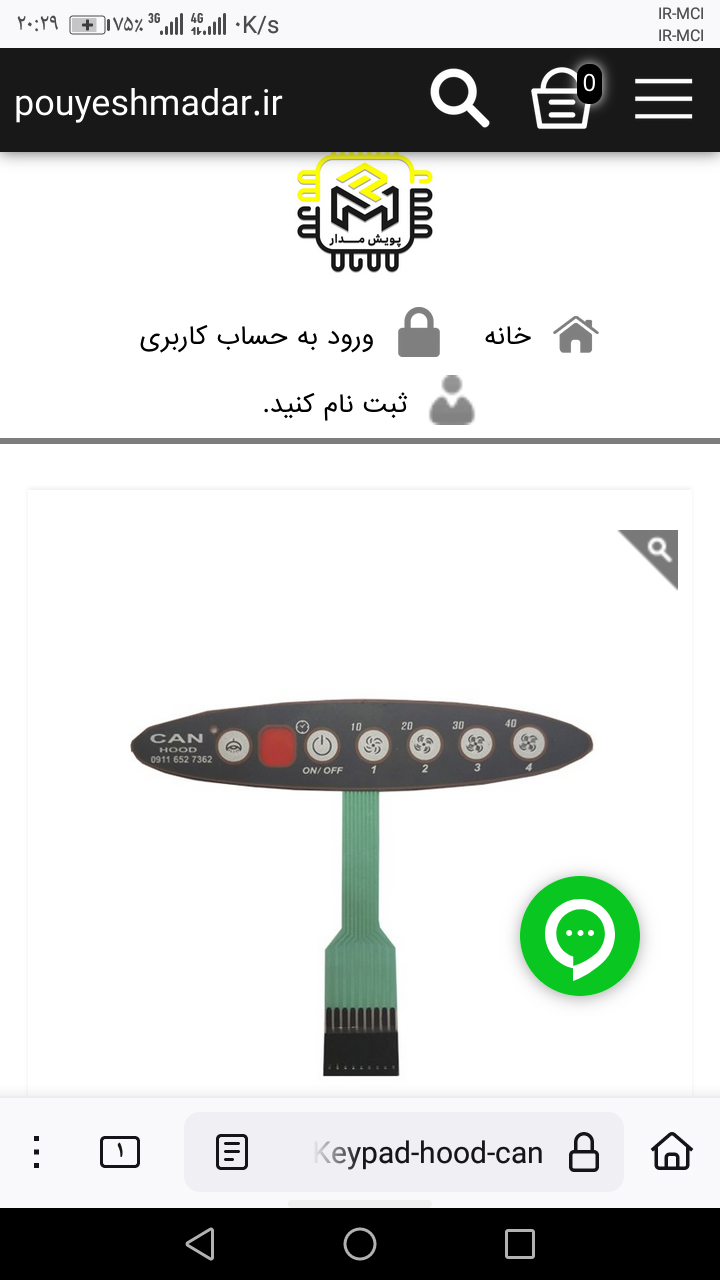This screenshot has width=720, height=1280.
Task: Open the hamburger menu
Action: click(x=663, y=99)
